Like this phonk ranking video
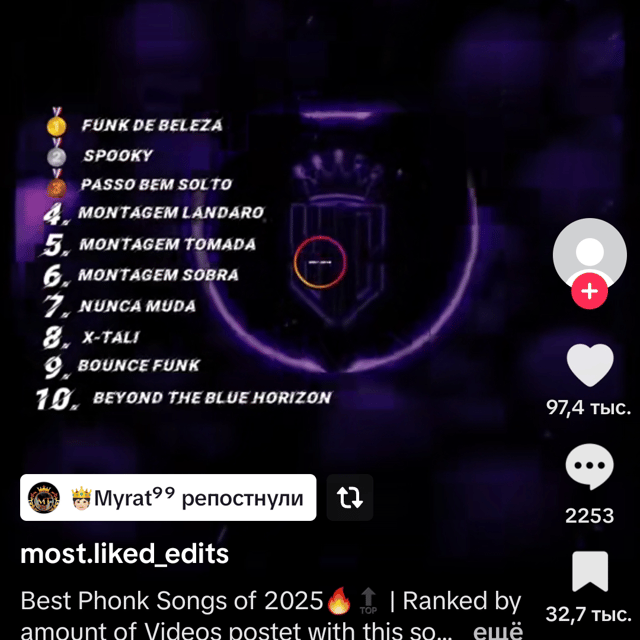Viewport: 640px width, 640px height. click(x=590, y=365)
